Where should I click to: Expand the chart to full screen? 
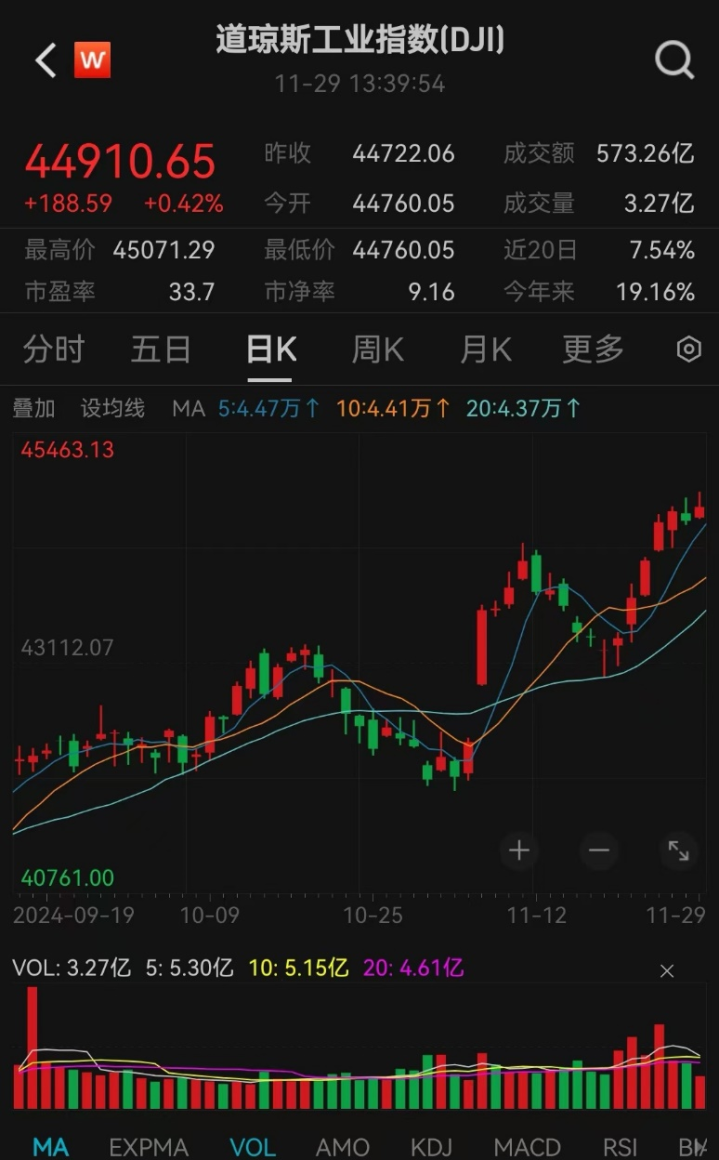(678, 850)
